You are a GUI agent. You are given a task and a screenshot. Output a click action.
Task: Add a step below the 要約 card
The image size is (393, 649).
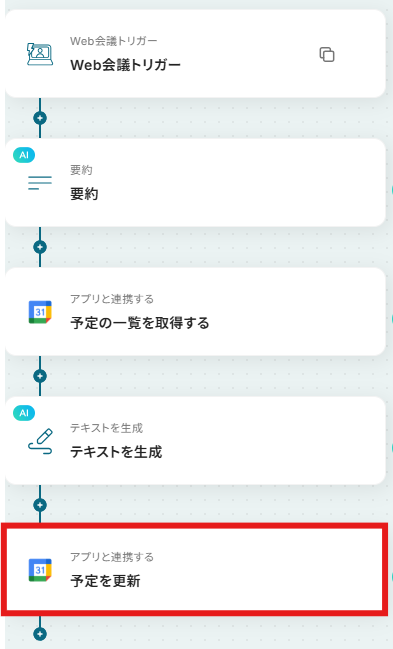[40, 247]
